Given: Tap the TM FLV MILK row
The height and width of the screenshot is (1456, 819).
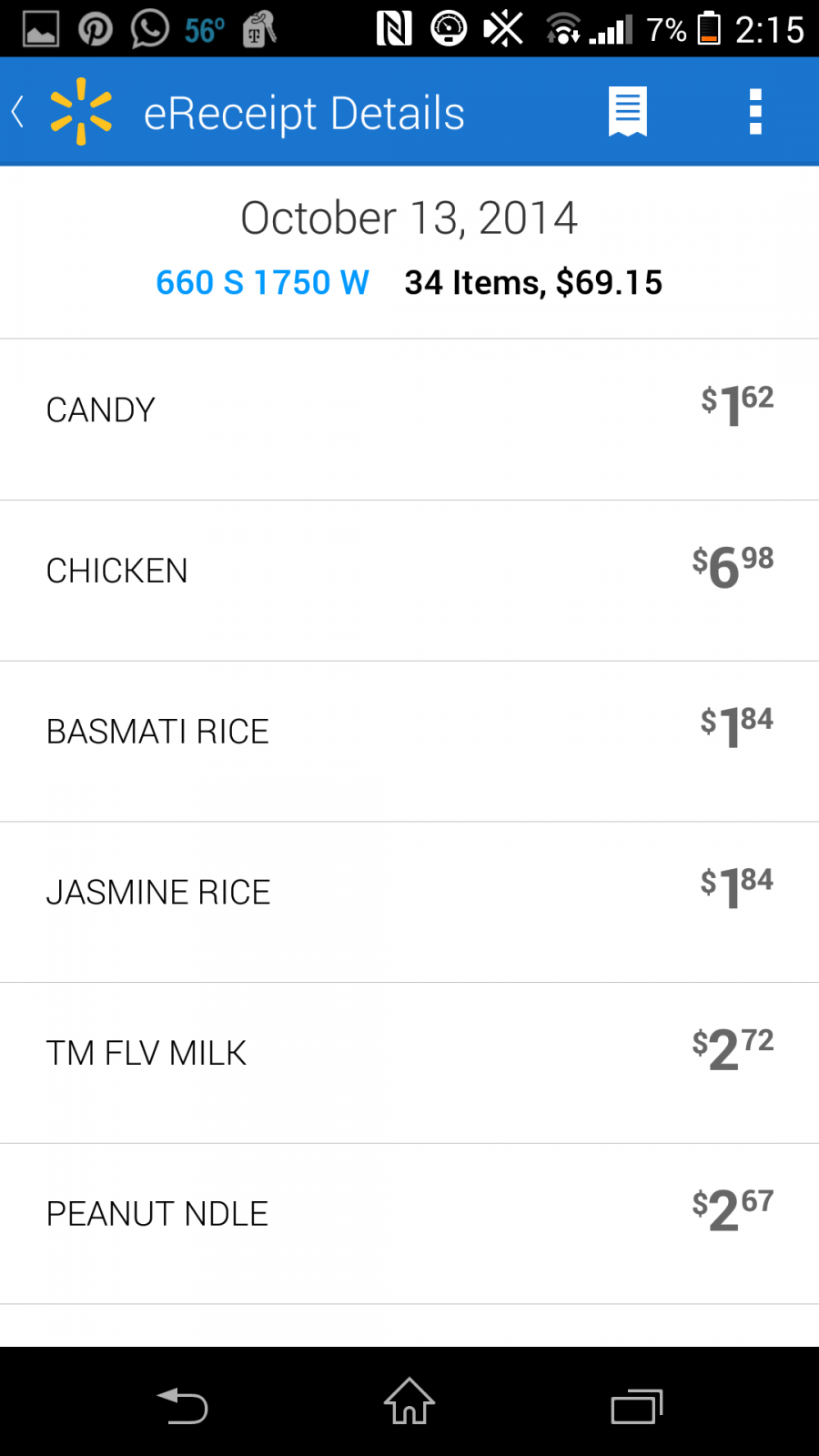Looking at the screenshot, I should (409, 1063).
